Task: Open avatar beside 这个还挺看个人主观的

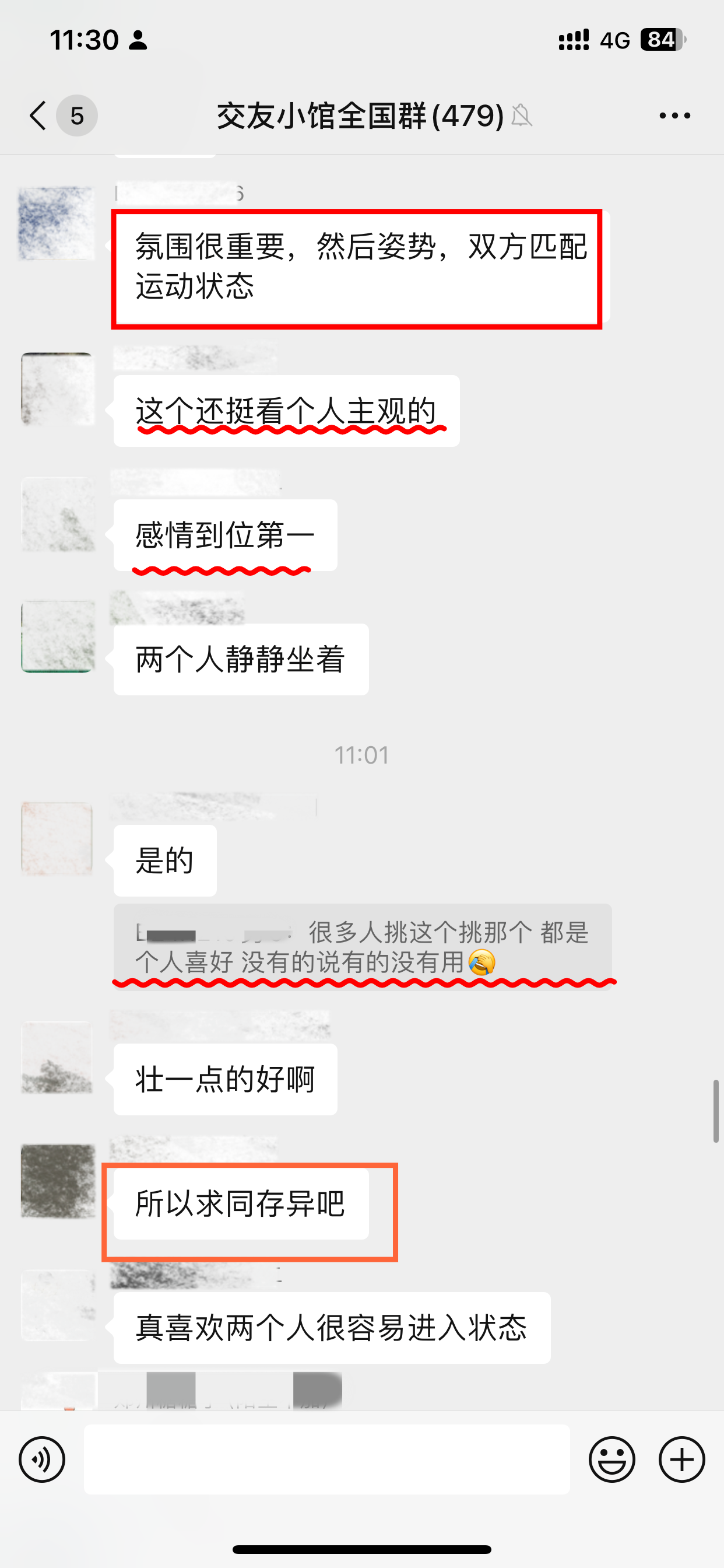Action: [x=58, y=389]
